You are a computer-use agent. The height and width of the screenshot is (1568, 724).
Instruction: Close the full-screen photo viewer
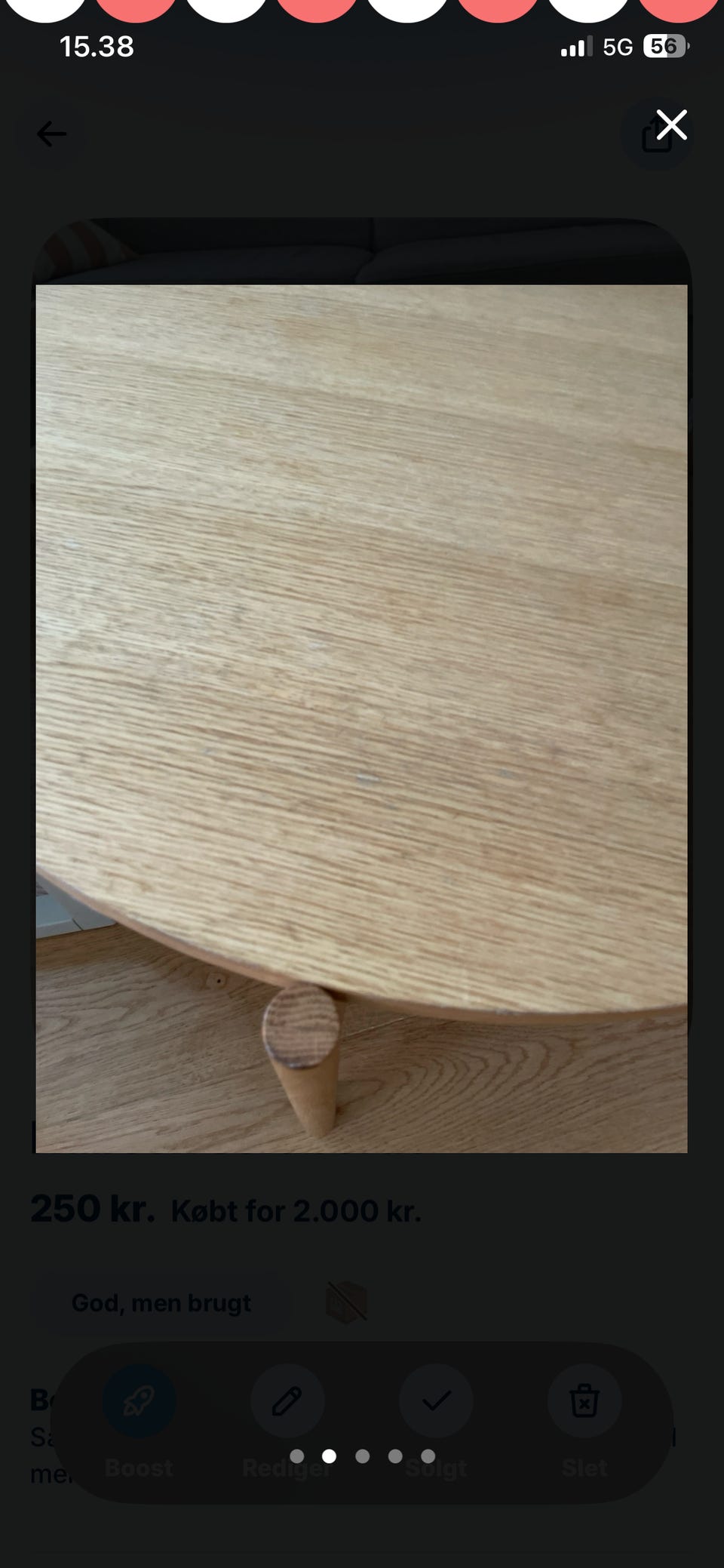[671, 125]
